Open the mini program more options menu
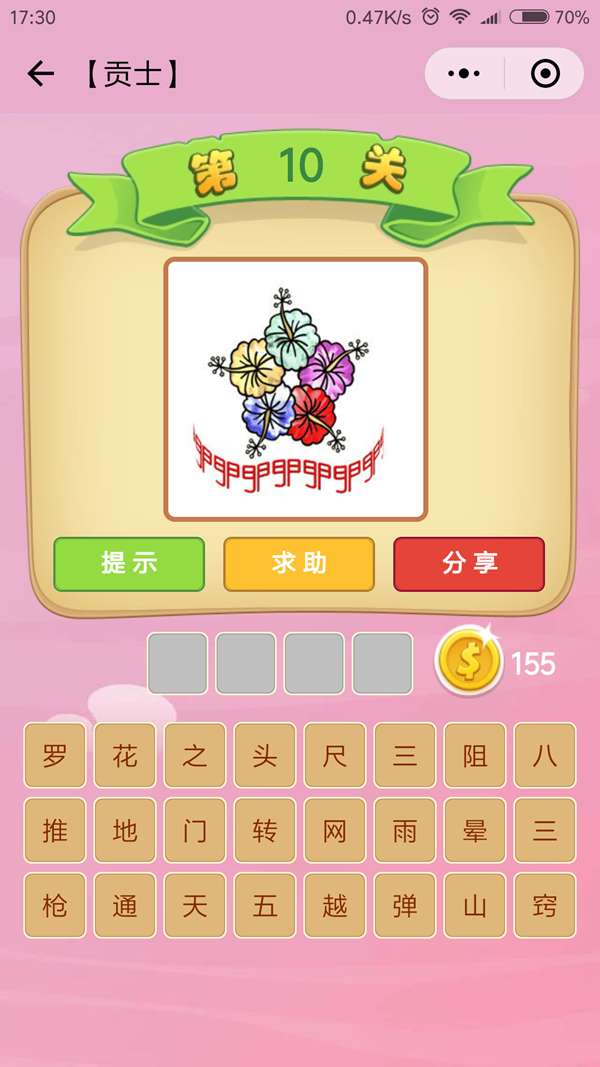 [x=464, y=74]
